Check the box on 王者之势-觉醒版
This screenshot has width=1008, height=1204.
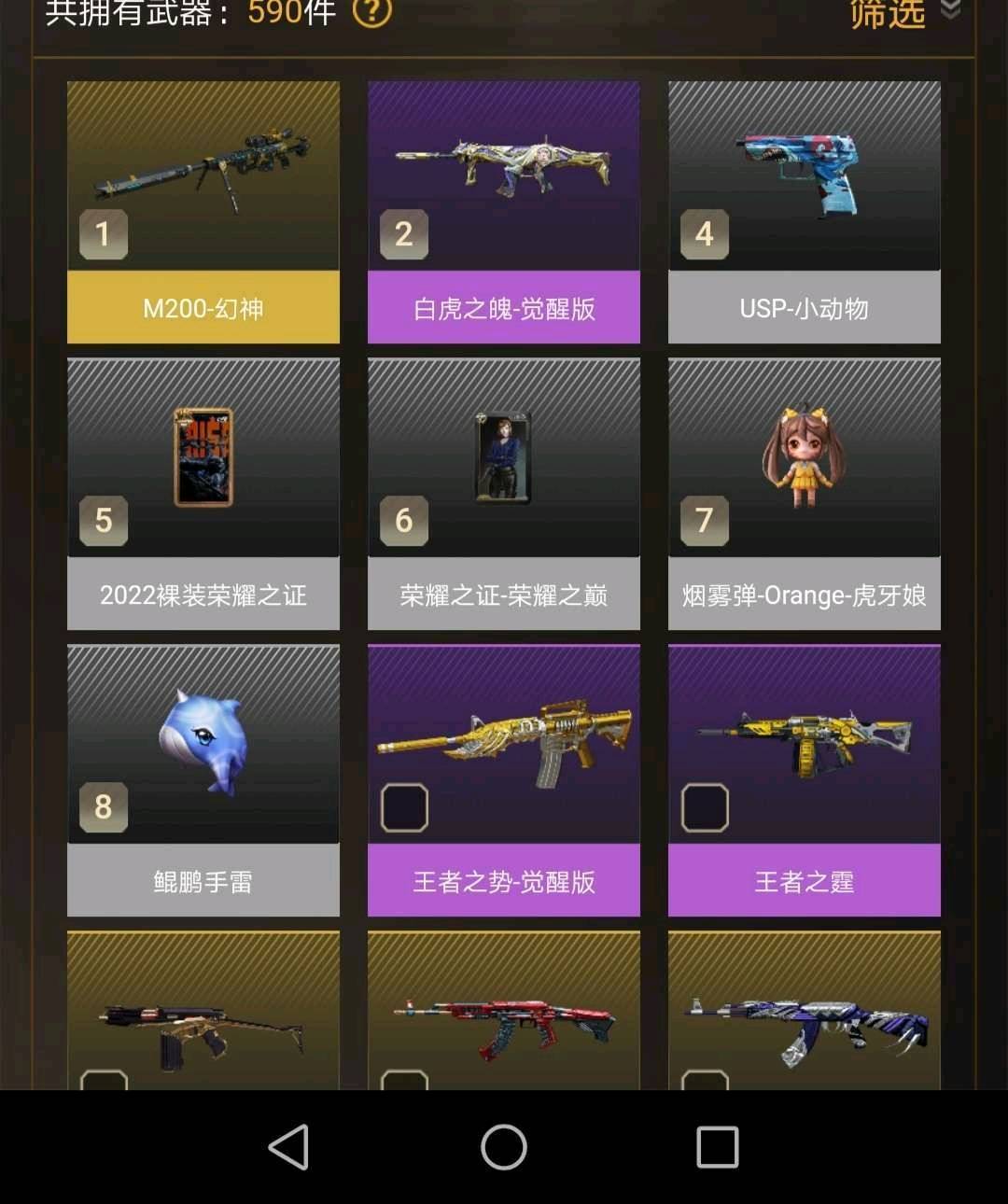(404, 807)
